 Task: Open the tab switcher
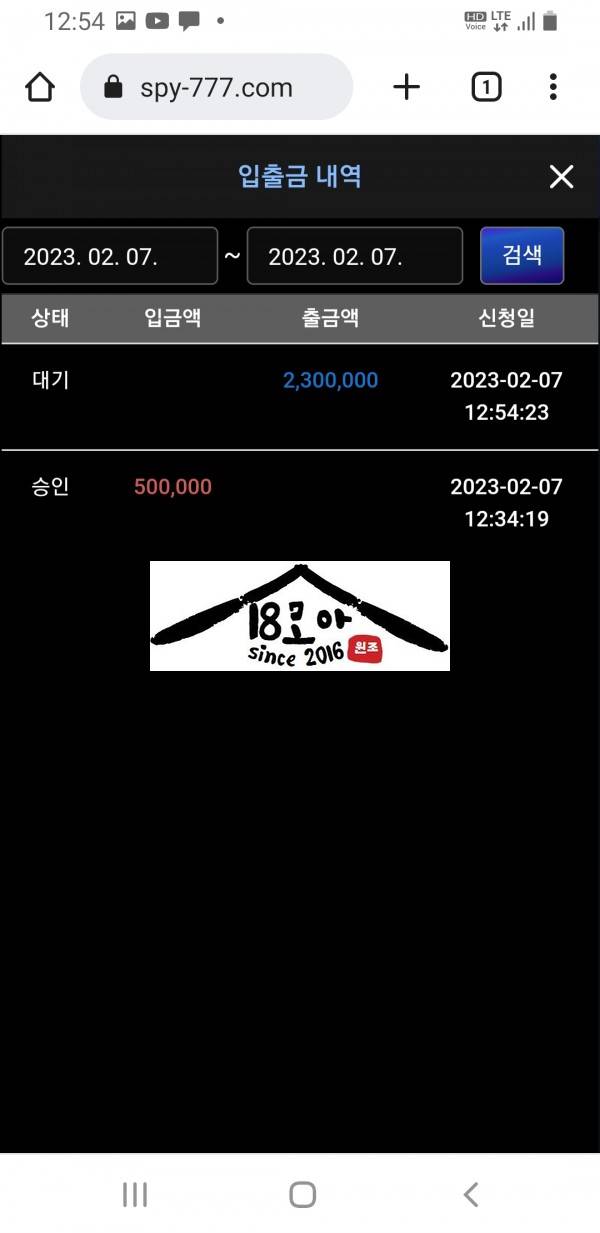(486, 88)
